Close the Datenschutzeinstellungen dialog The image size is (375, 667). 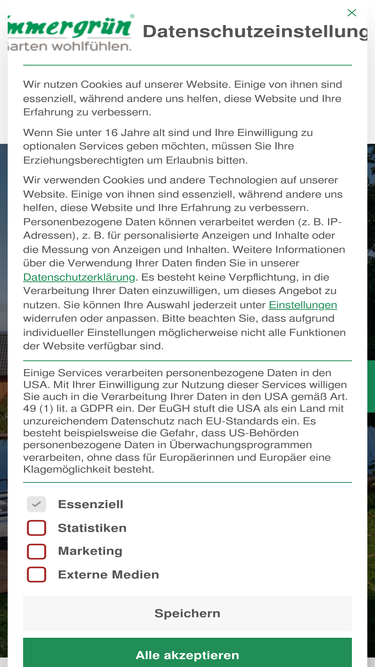tap(352, 13)
